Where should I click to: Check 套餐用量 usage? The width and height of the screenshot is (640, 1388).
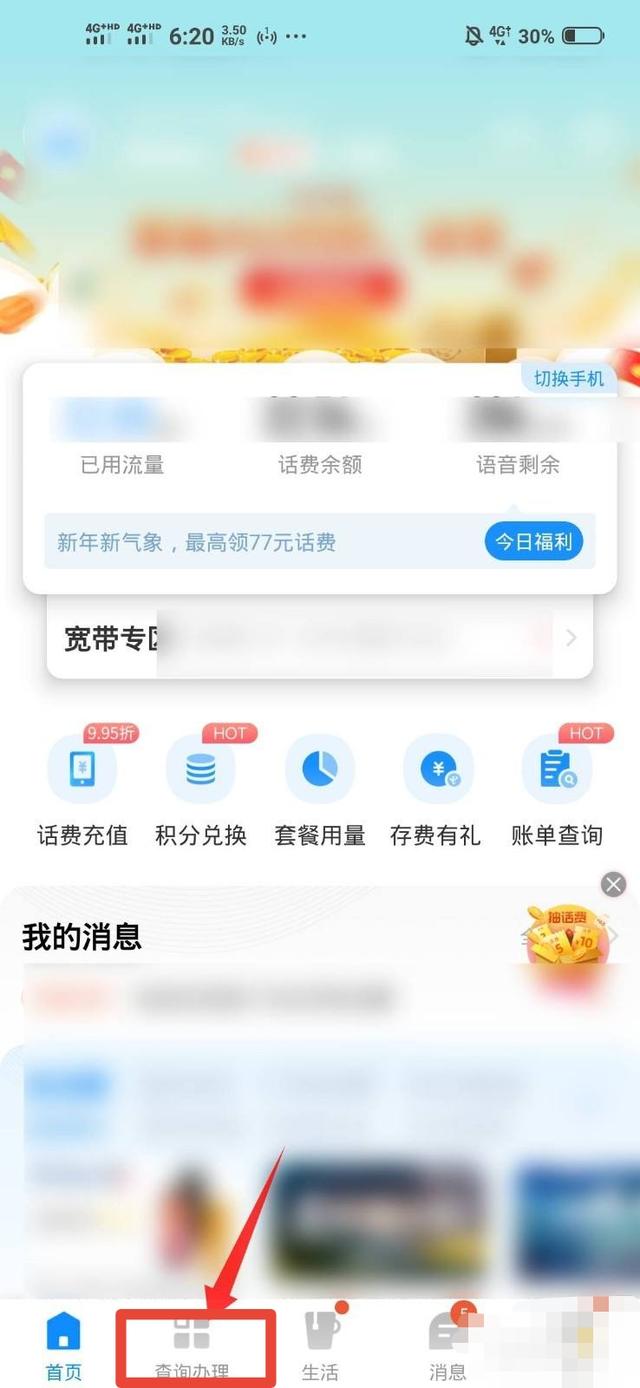(320, 790)
